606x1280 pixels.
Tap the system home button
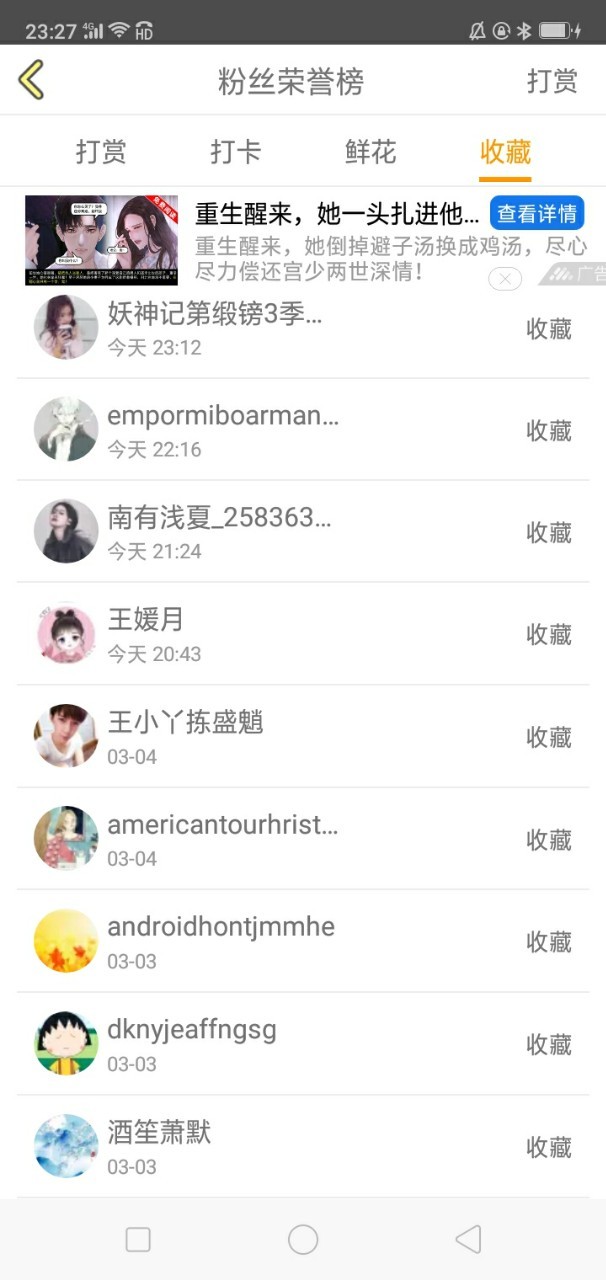click(303, 1240)
